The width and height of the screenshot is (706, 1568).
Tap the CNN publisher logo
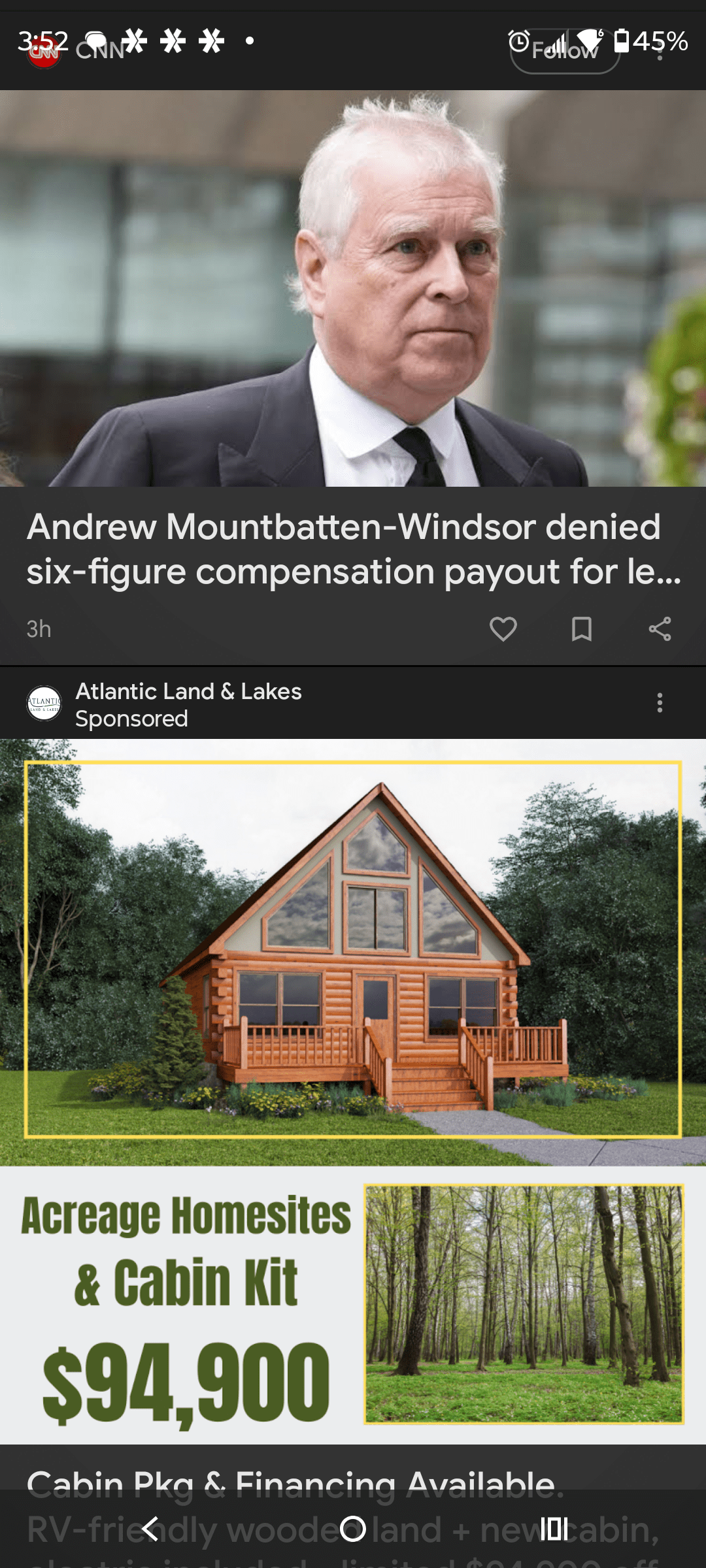[x=44, y=52]
